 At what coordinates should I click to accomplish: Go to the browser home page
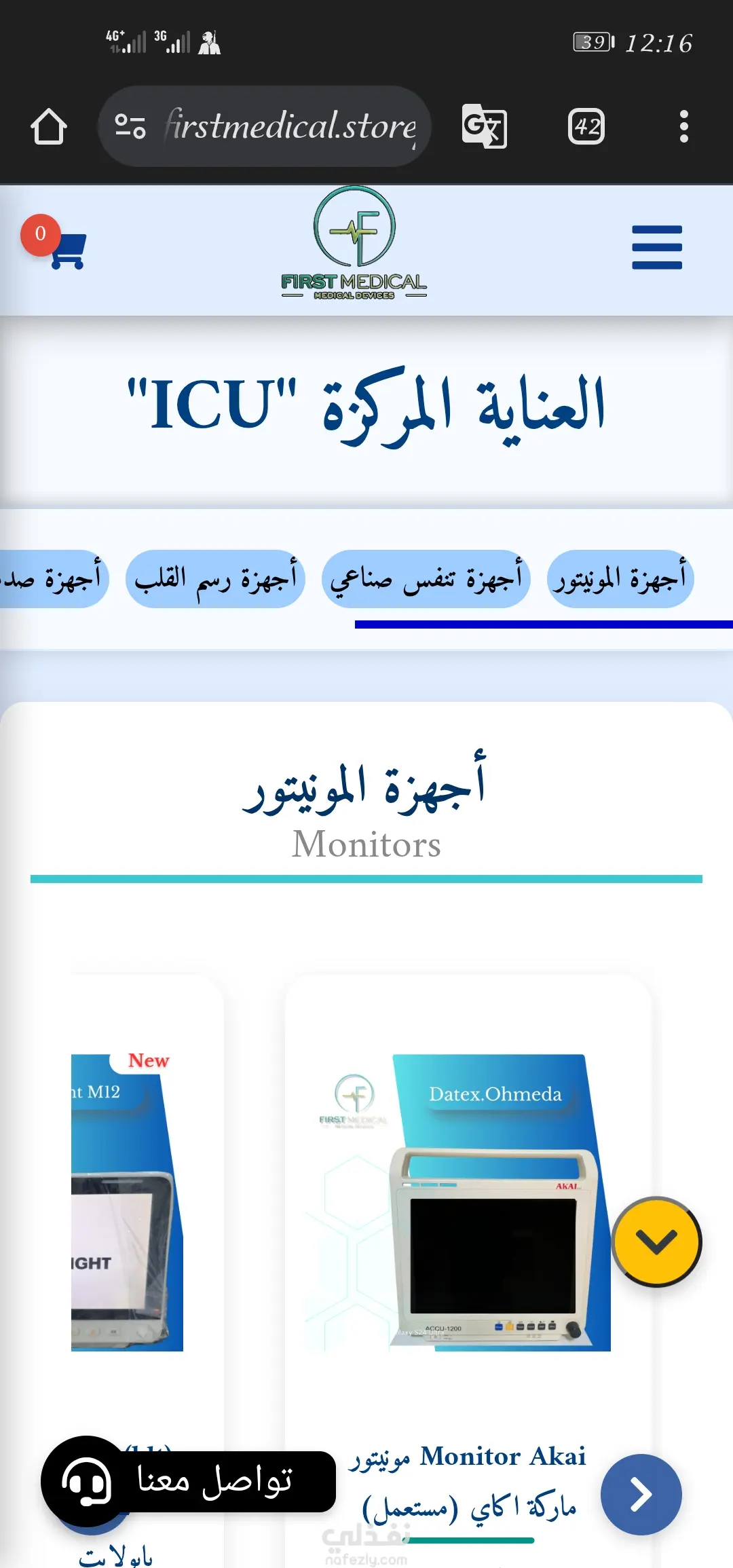[x=49, y=126]
